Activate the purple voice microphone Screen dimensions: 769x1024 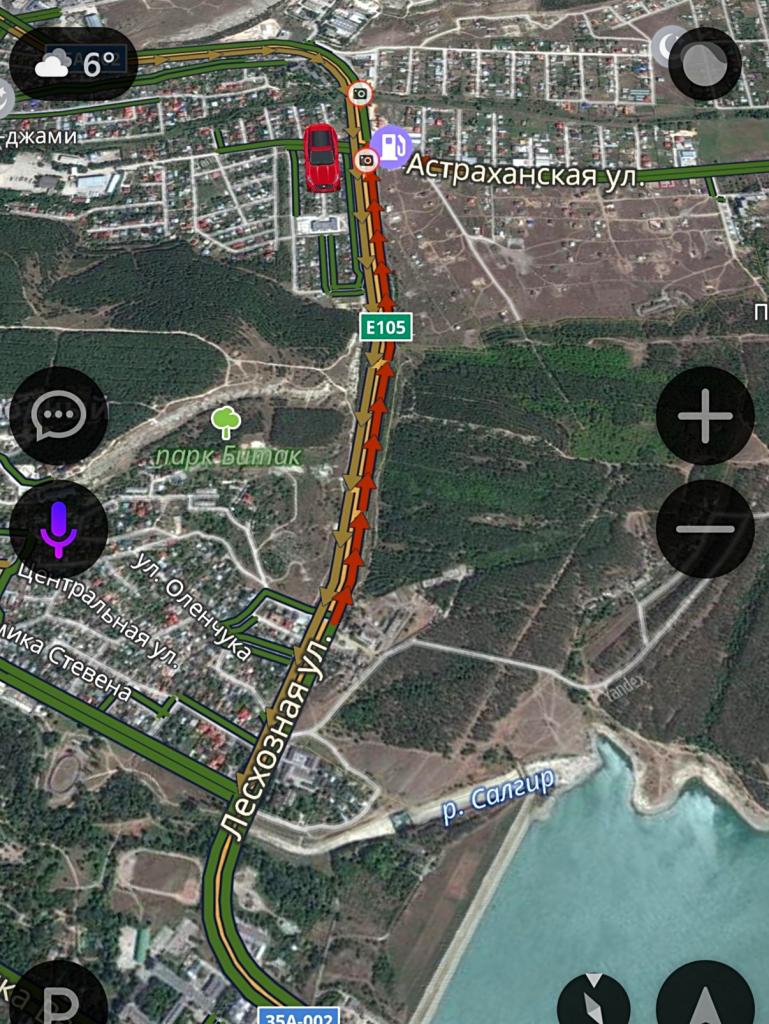point(59,528)
